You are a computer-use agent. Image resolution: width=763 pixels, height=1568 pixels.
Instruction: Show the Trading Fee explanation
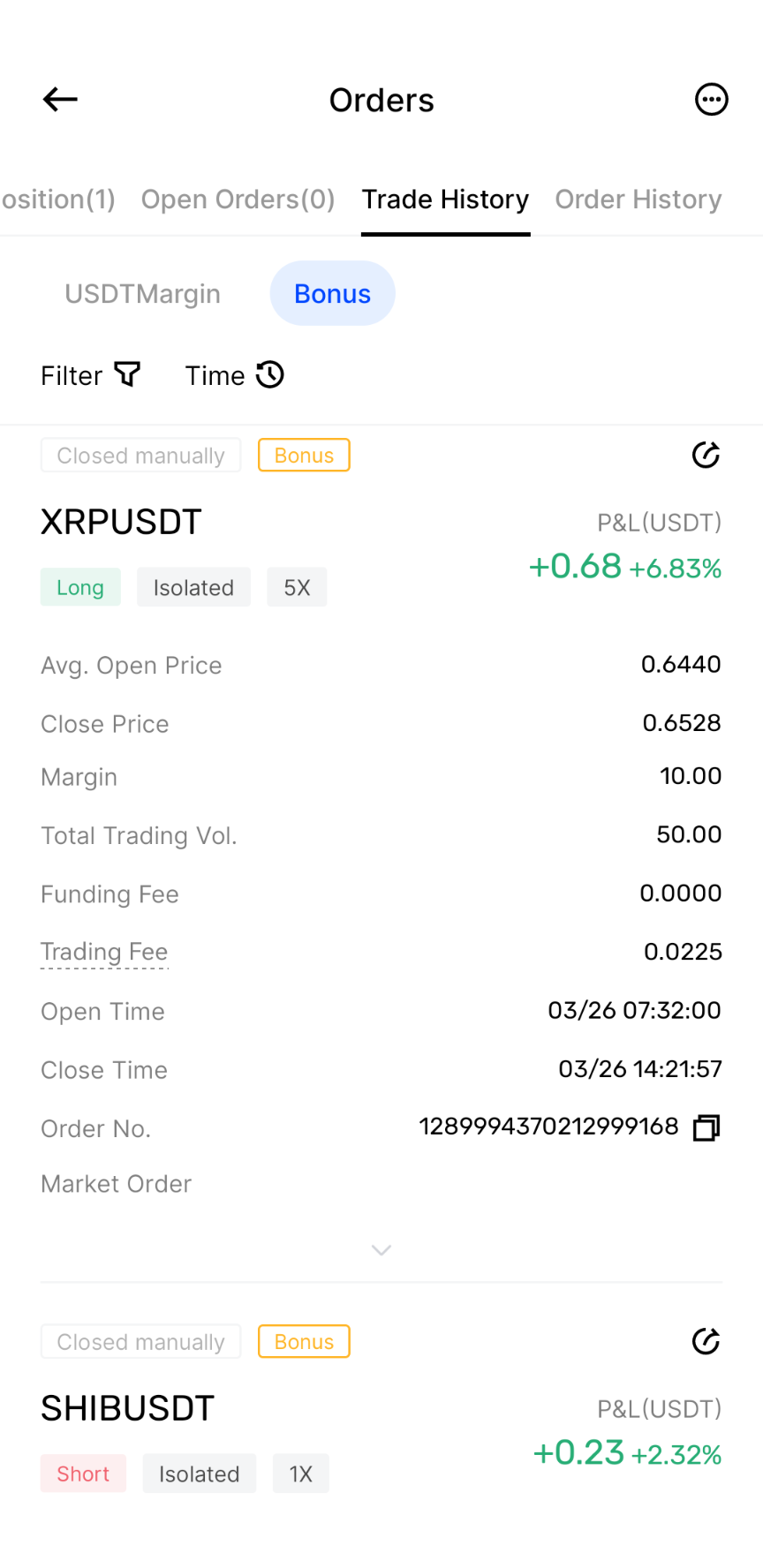point(104,952)
